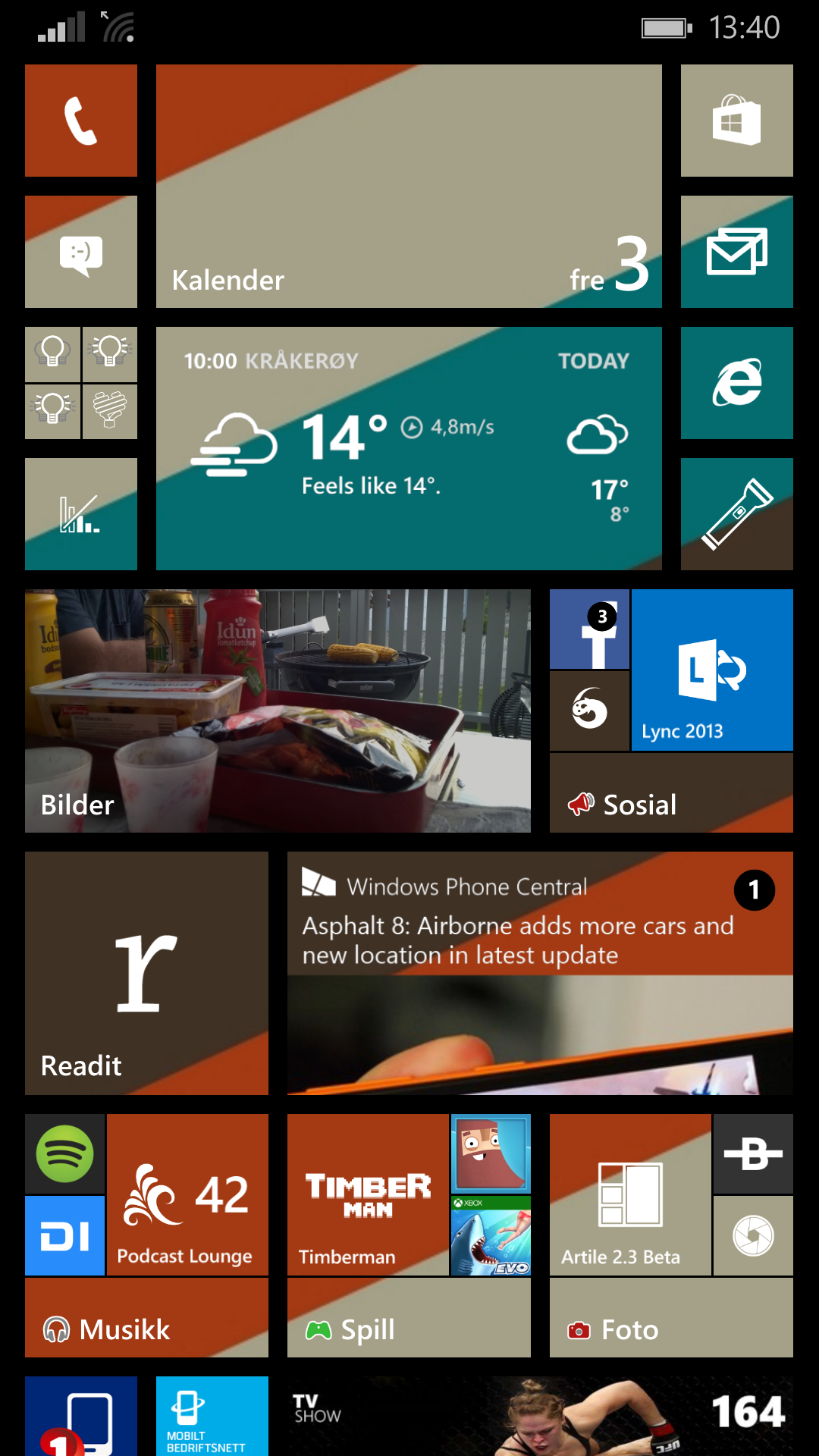Image resolution: width=819 pixels, height=1456 pixels.
Task: Open Artile 2.3 Beta tile
Action: click(630, 1194)
